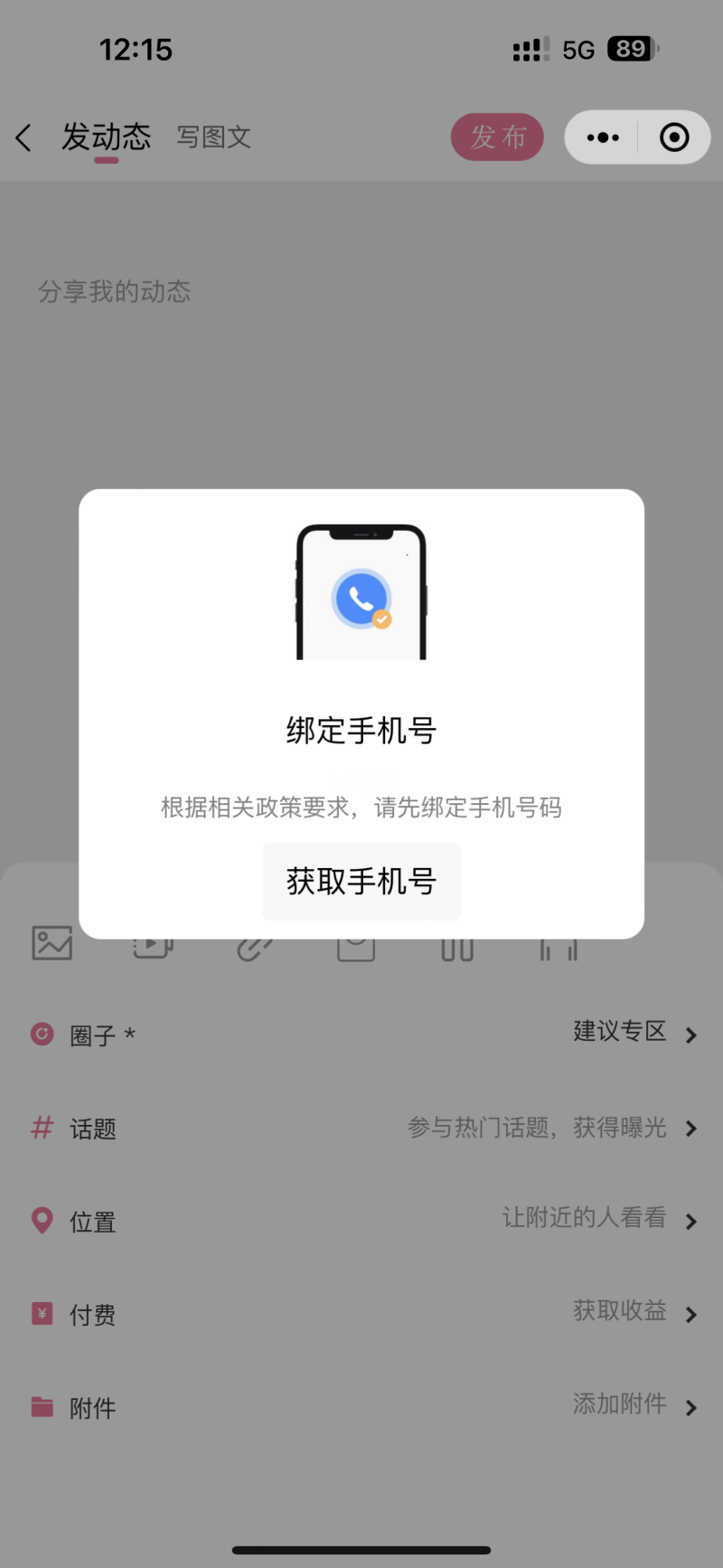
Task: Switch to the 写图文 tab
Action: [213, 137]
